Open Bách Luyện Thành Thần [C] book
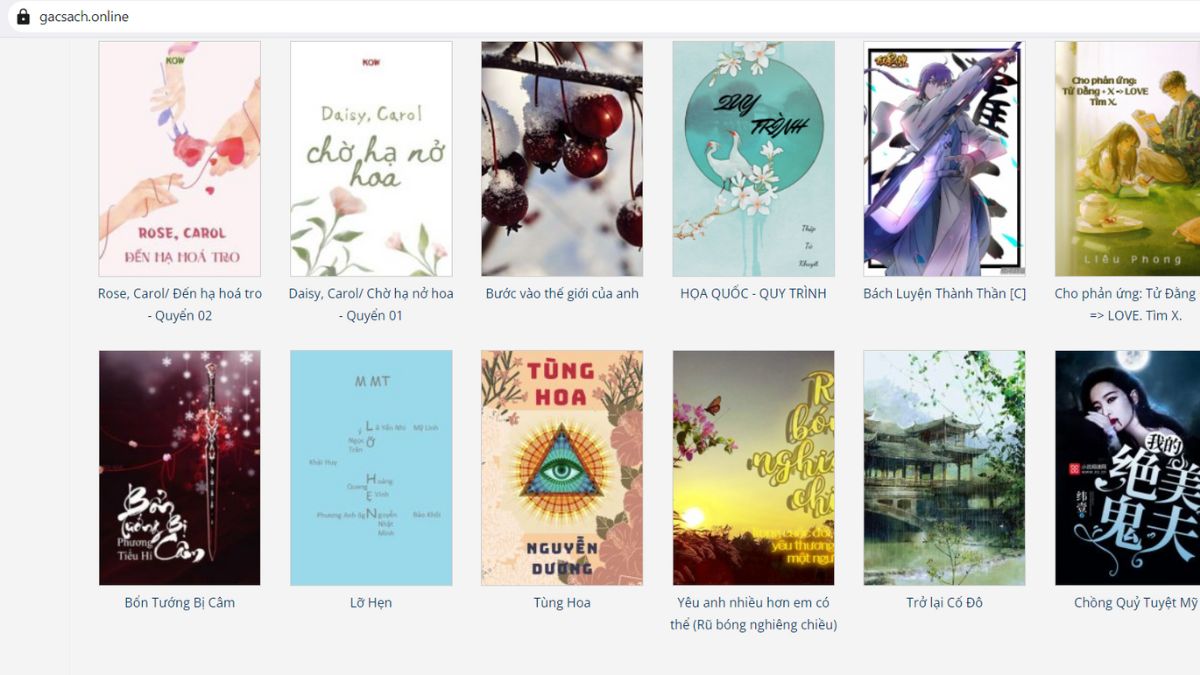 coord(944,160)
